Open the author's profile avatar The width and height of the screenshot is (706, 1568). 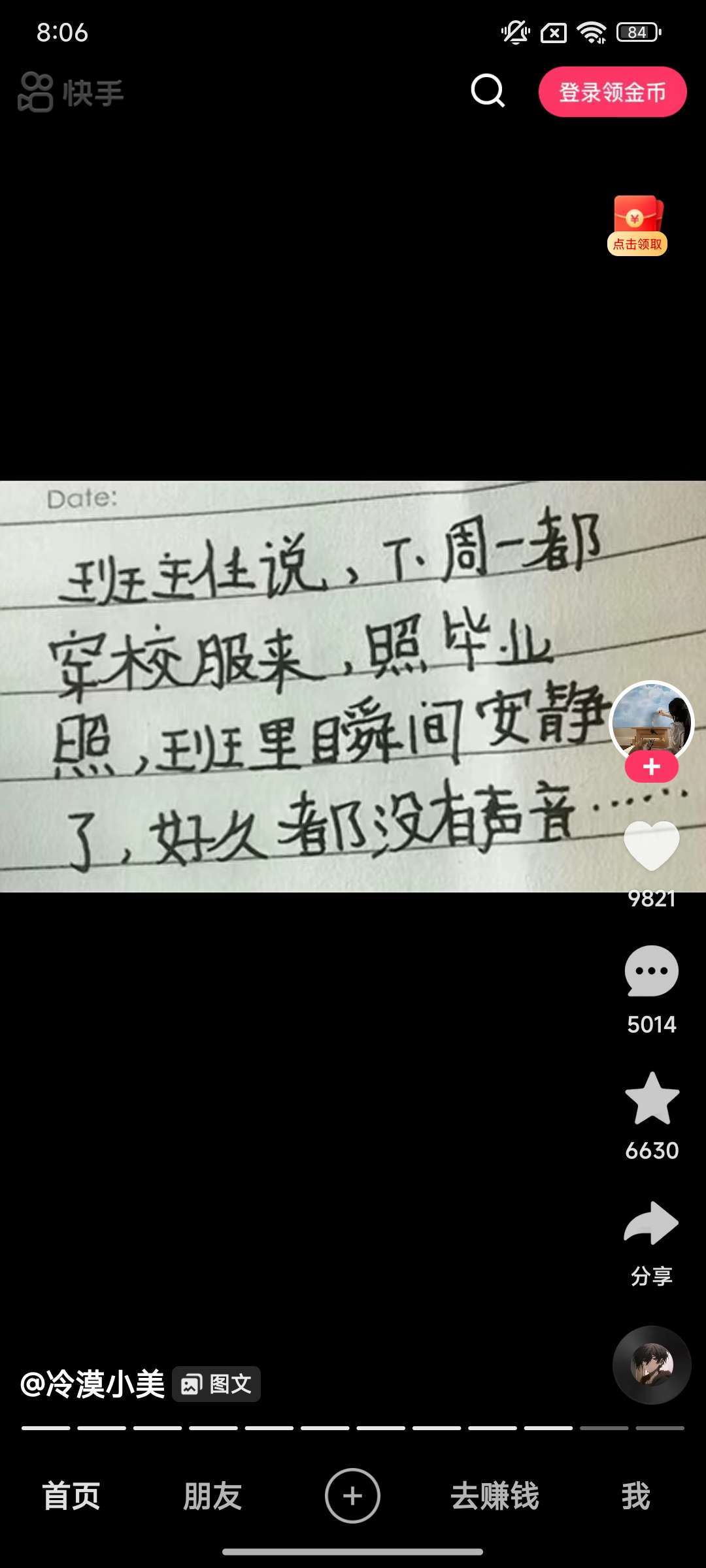click(651, 720)
